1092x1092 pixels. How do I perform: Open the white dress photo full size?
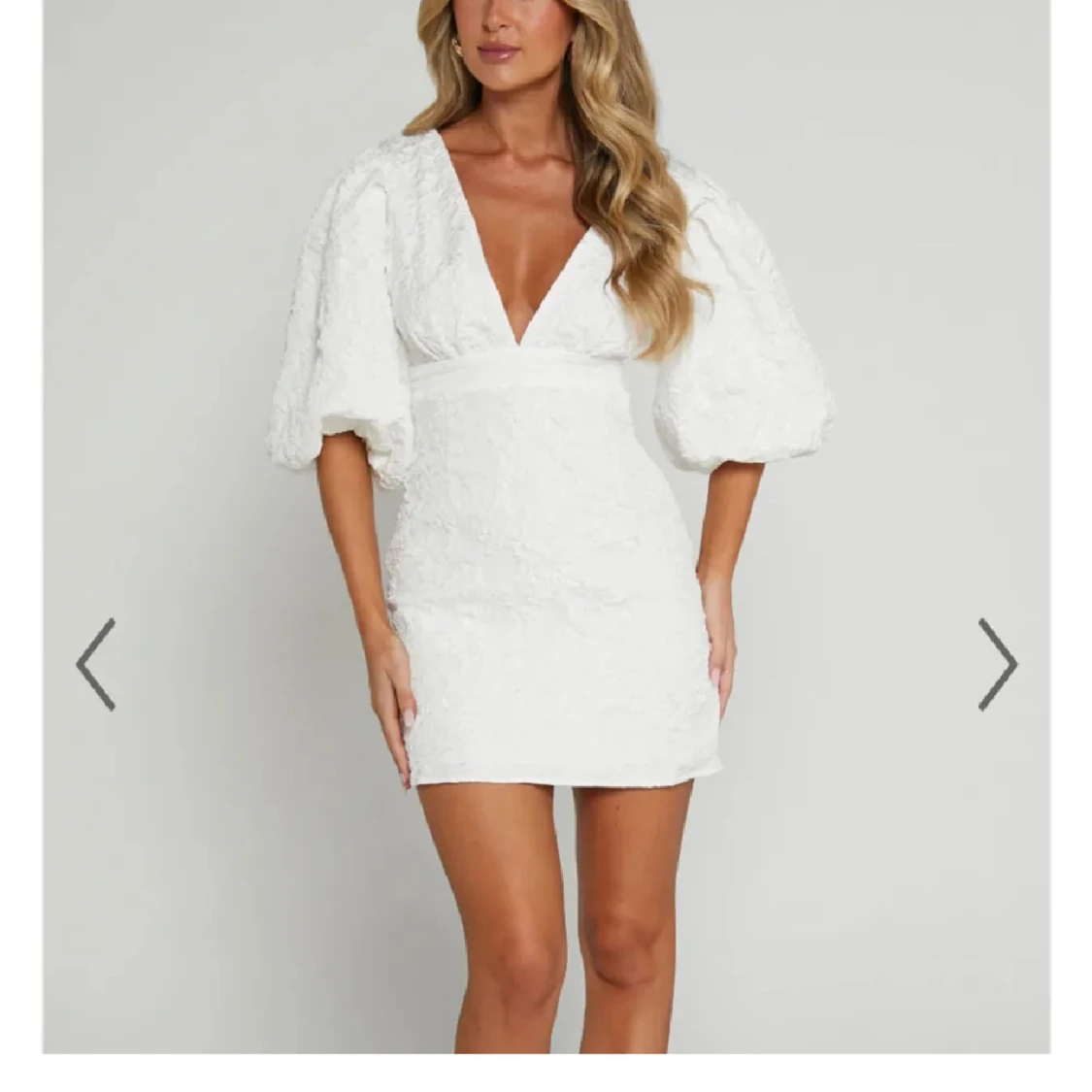click(546, 485)
